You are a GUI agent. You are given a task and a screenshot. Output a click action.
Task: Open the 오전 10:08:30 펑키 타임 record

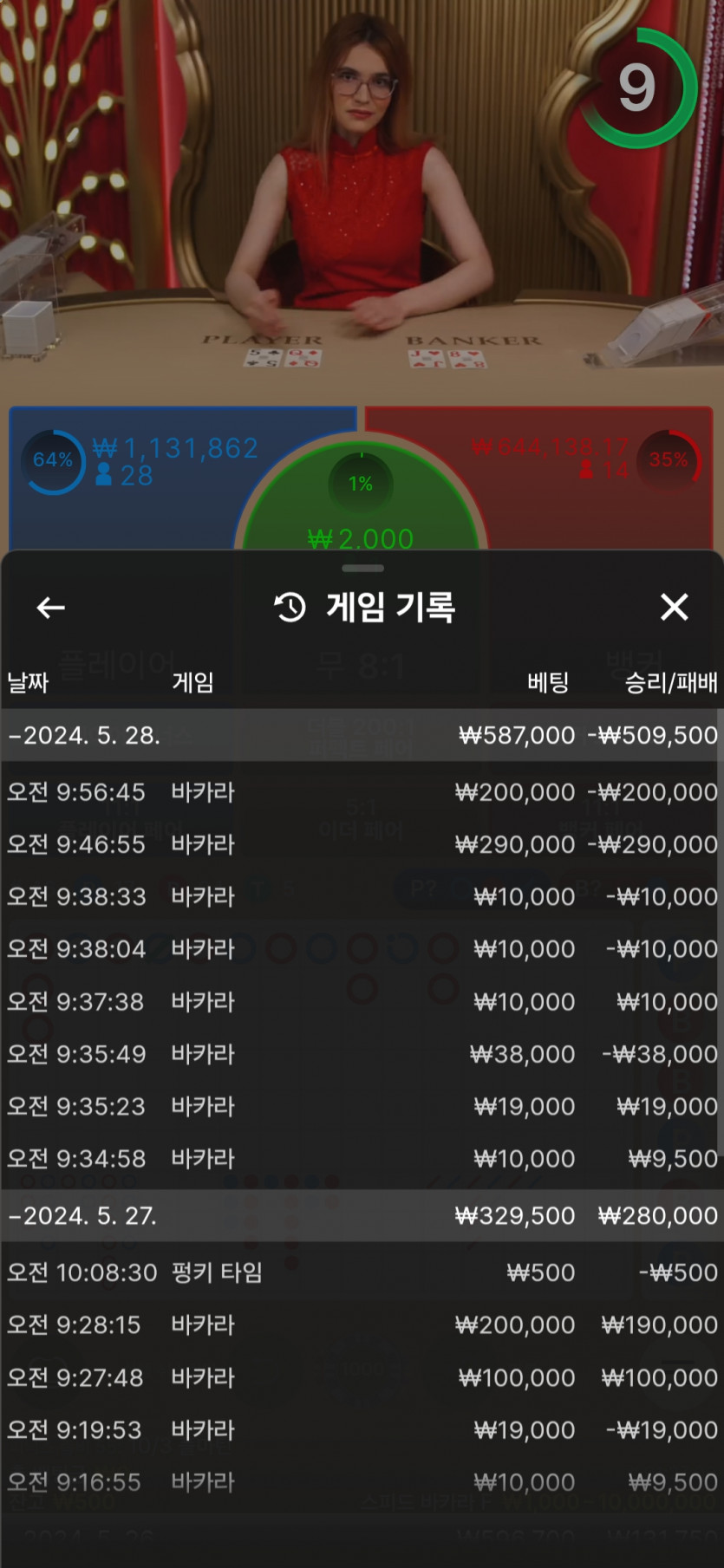point(362,1272)
